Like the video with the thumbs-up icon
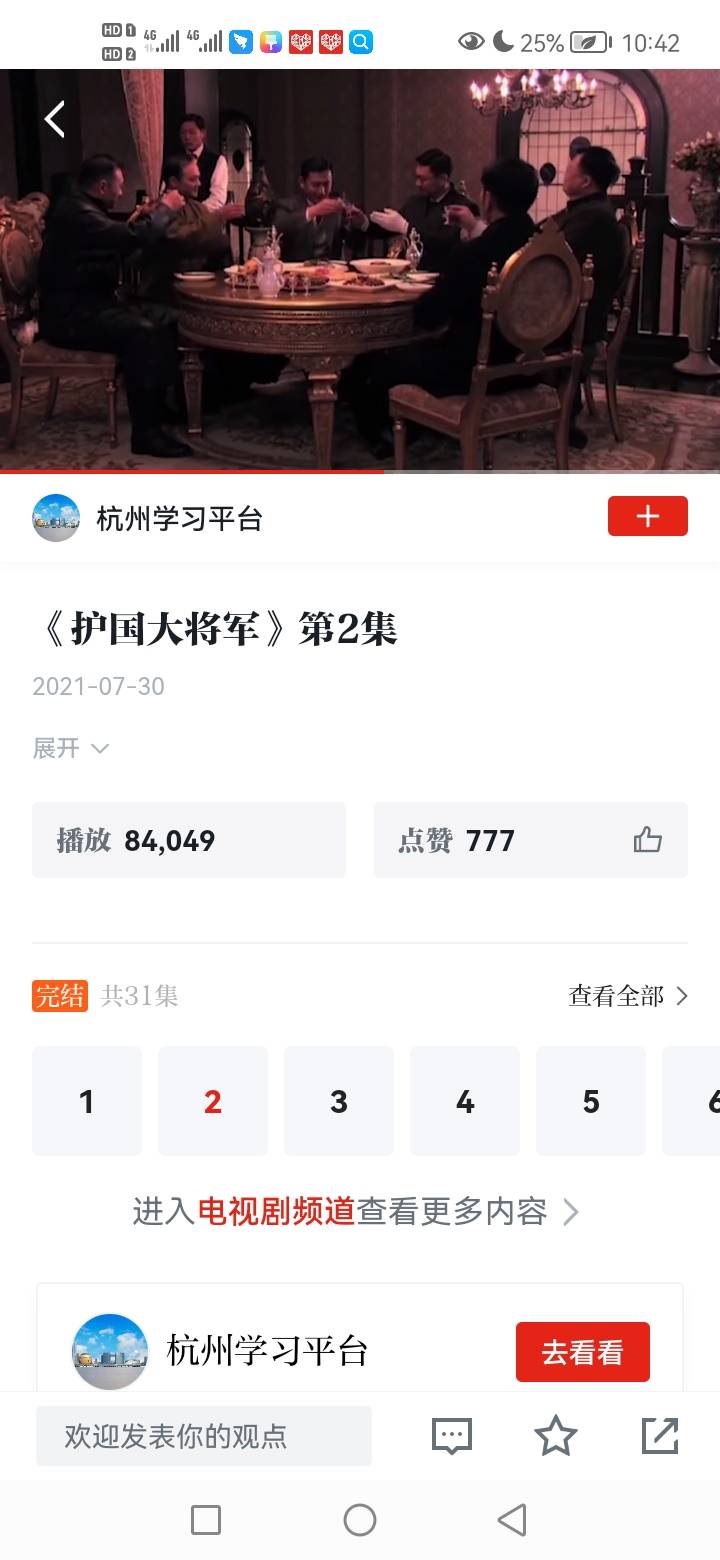The width and height of the screenshot is (720, 1560). tap(646, 840)
